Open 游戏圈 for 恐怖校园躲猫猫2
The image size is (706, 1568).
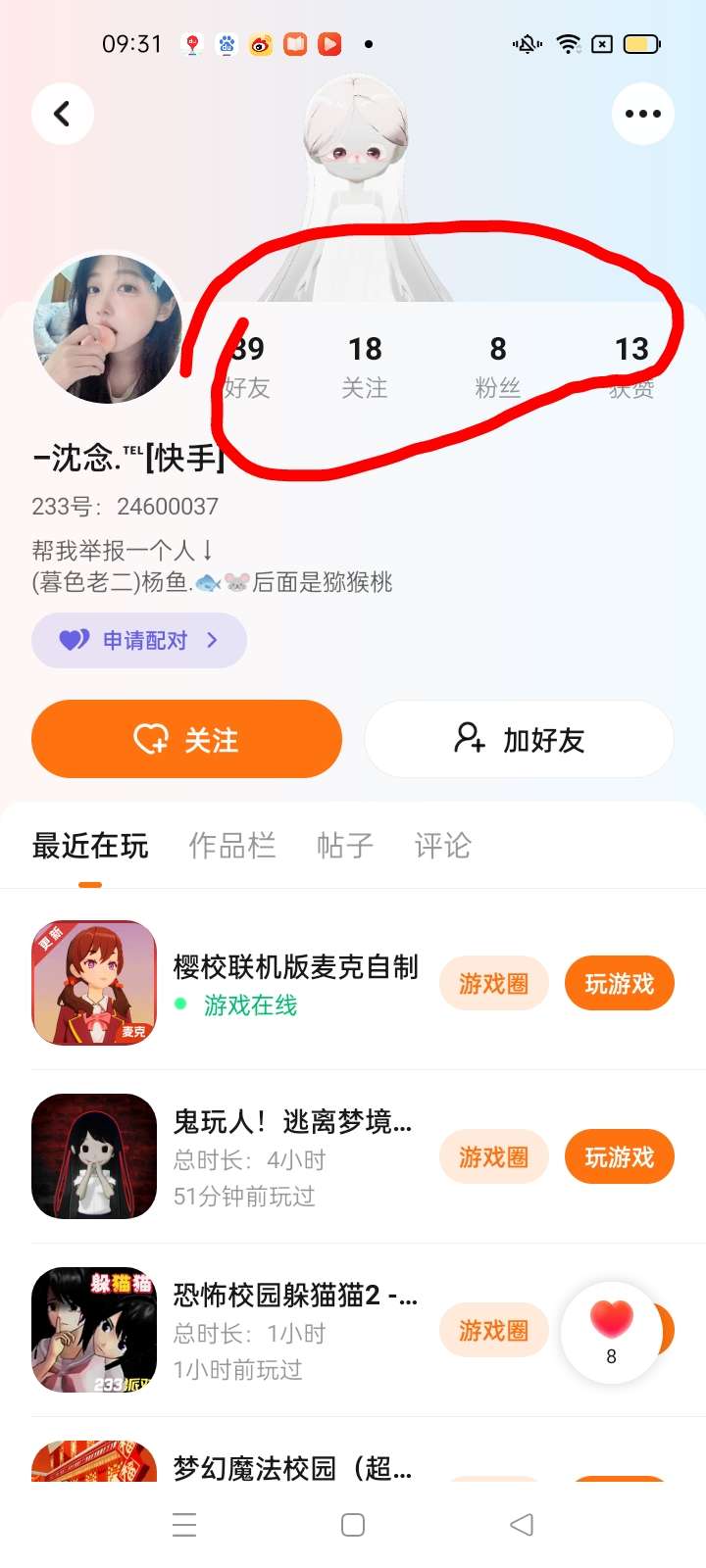[494, 1330]
